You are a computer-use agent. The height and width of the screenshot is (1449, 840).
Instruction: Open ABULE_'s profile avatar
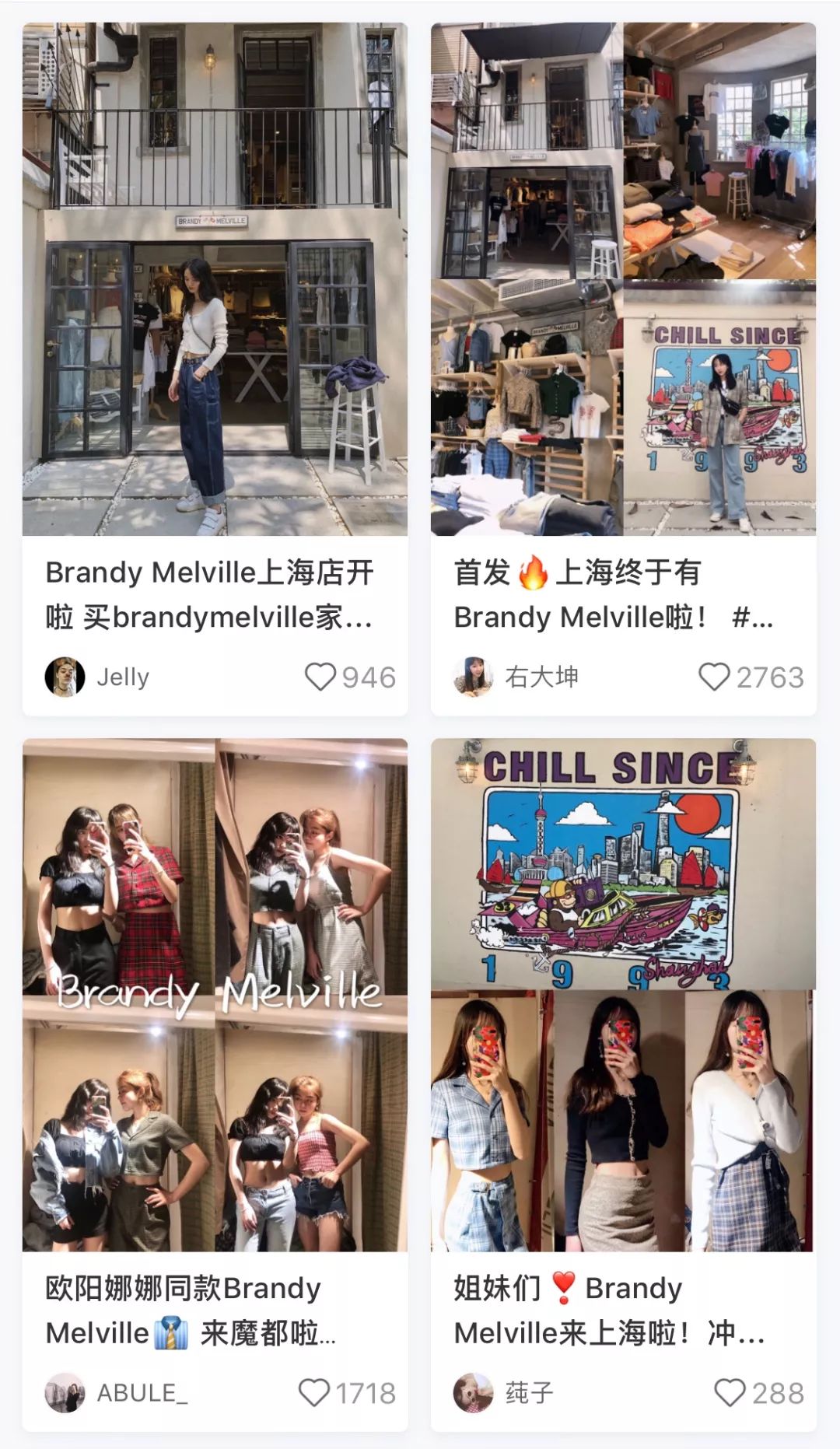[x=66, y=1392]
